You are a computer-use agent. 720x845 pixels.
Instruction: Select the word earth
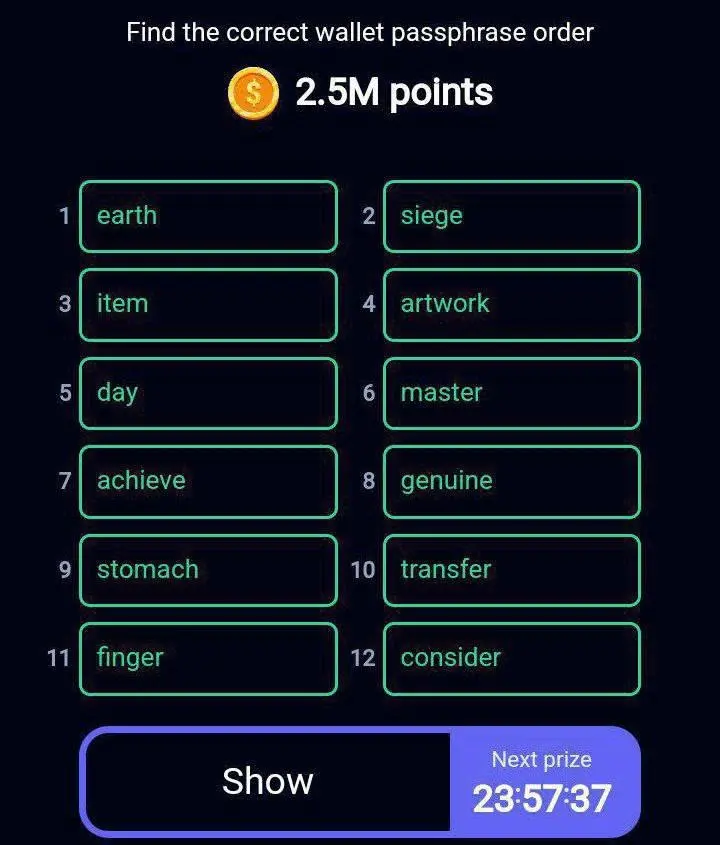pyautogui.click(x=208, y=216)
